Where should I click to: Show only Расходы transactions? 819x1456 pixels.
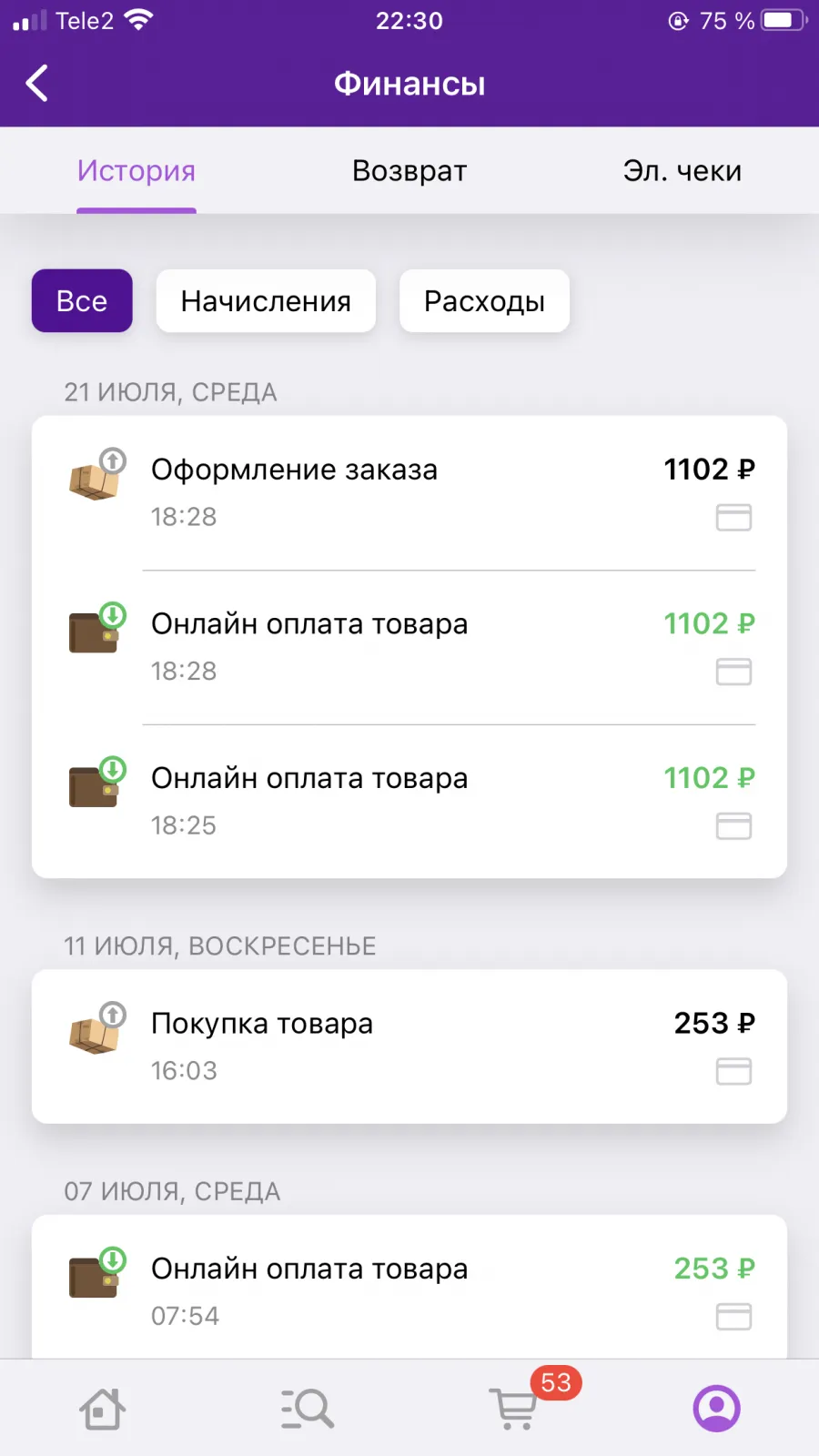tap(484, 301)
